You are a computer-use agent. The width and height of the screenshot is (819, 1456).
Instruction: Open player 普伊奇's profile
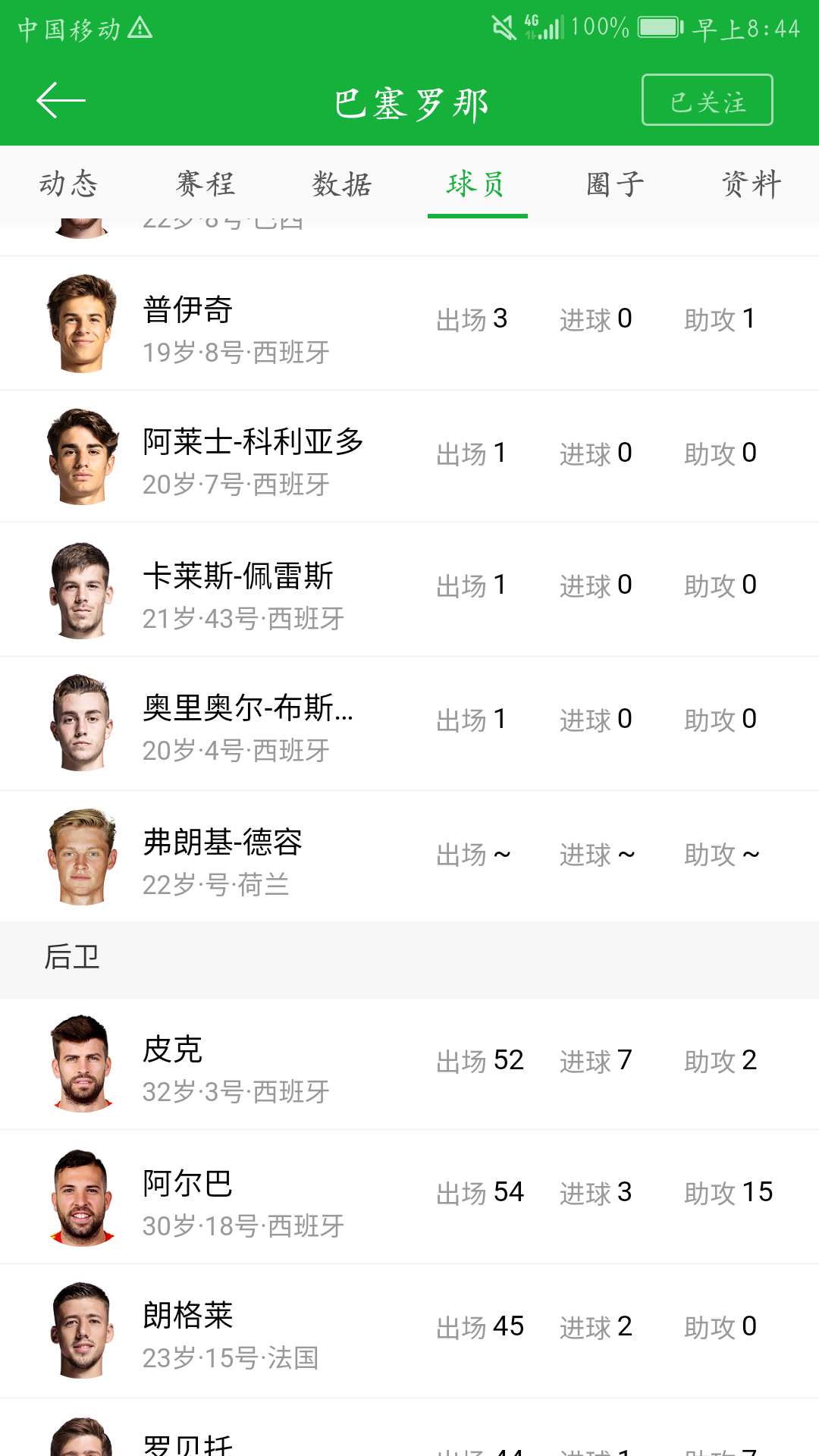tap(409, 324)
